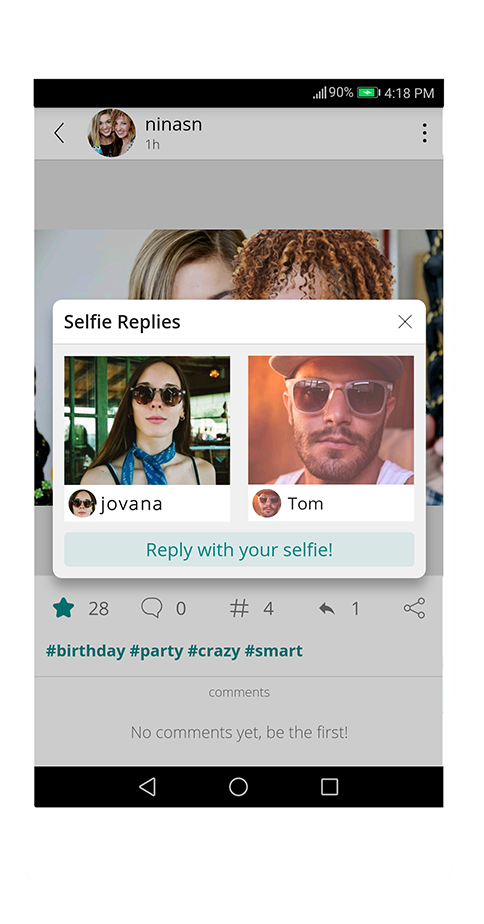Tap Reply with your selfie!
Screen dimensions: 484x924
[239, 550]
